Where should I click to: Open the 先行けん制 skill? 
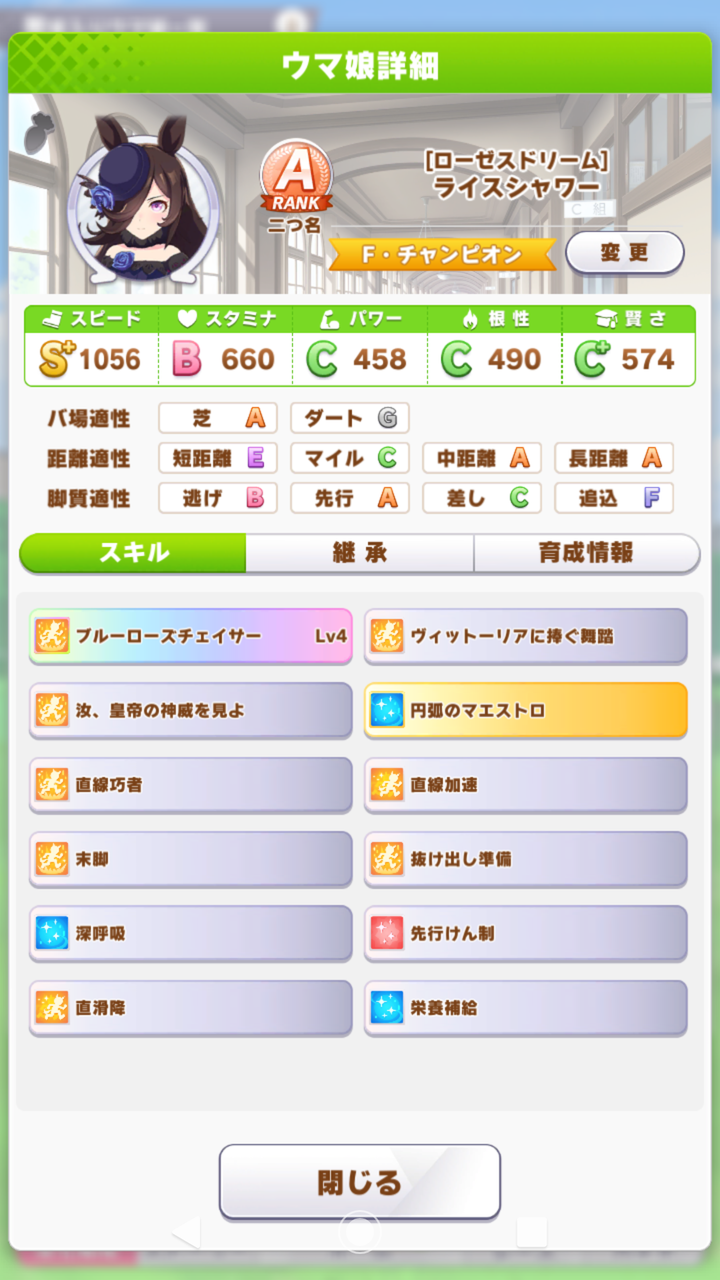[x=525, y=933]
